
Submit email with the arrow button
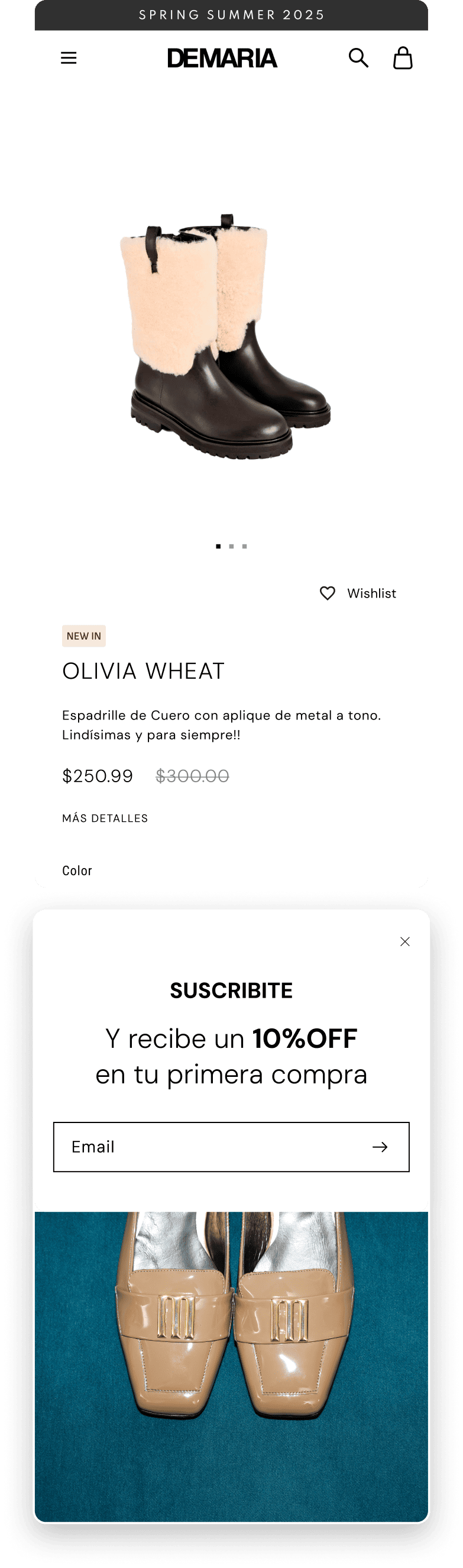[380, 1147]
